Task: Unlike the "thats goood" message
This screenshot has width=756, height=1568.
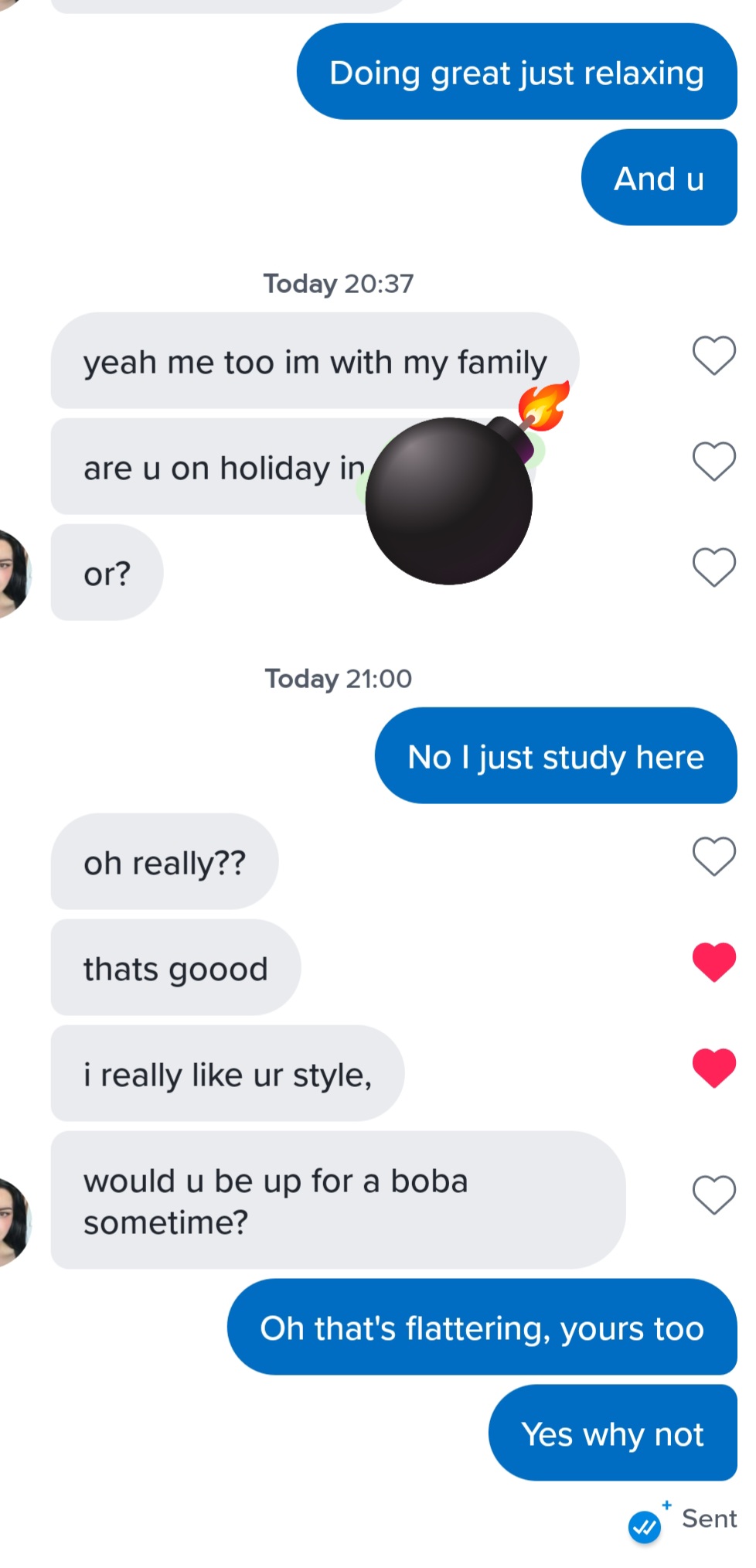Action: (713, 963)
